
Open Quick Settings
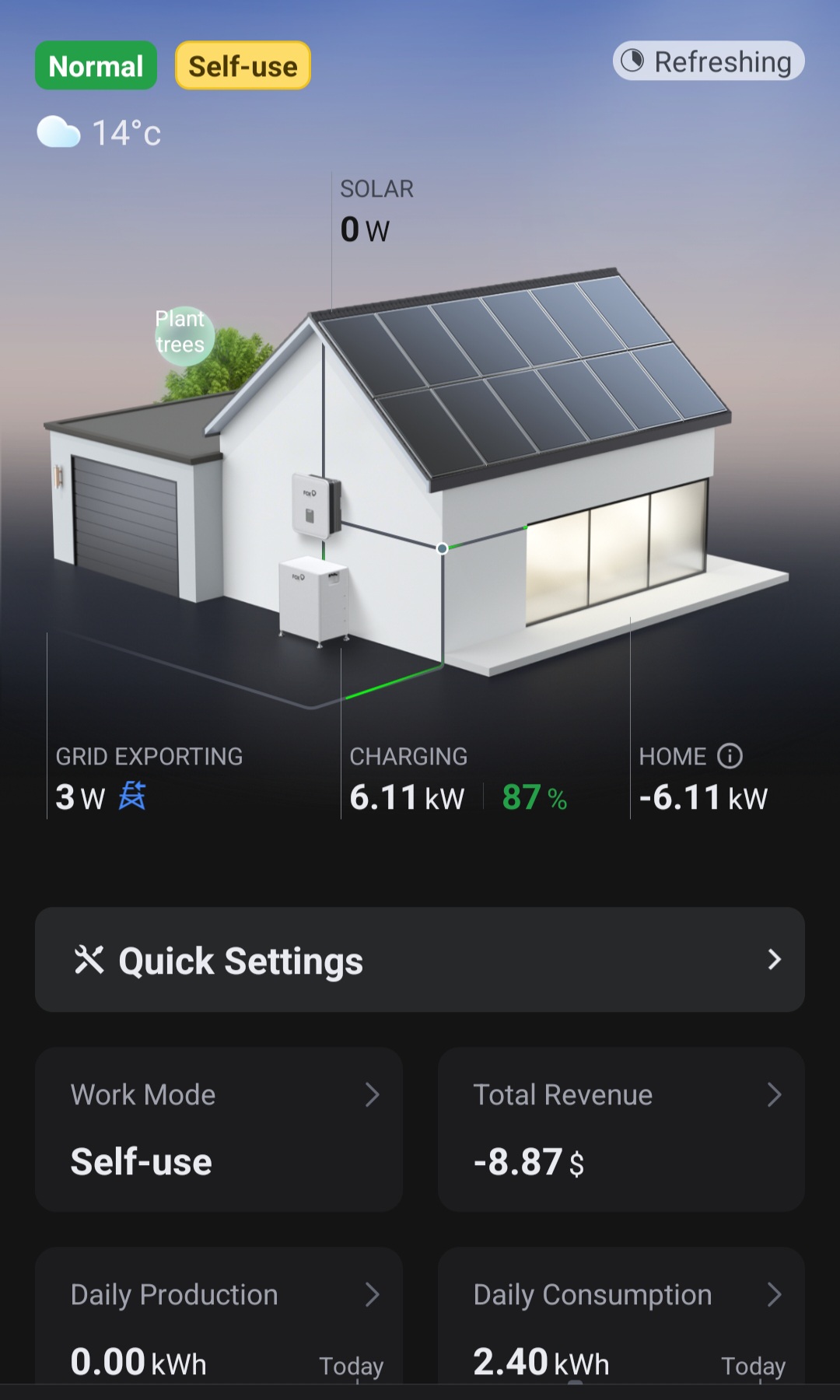point(419,960)
